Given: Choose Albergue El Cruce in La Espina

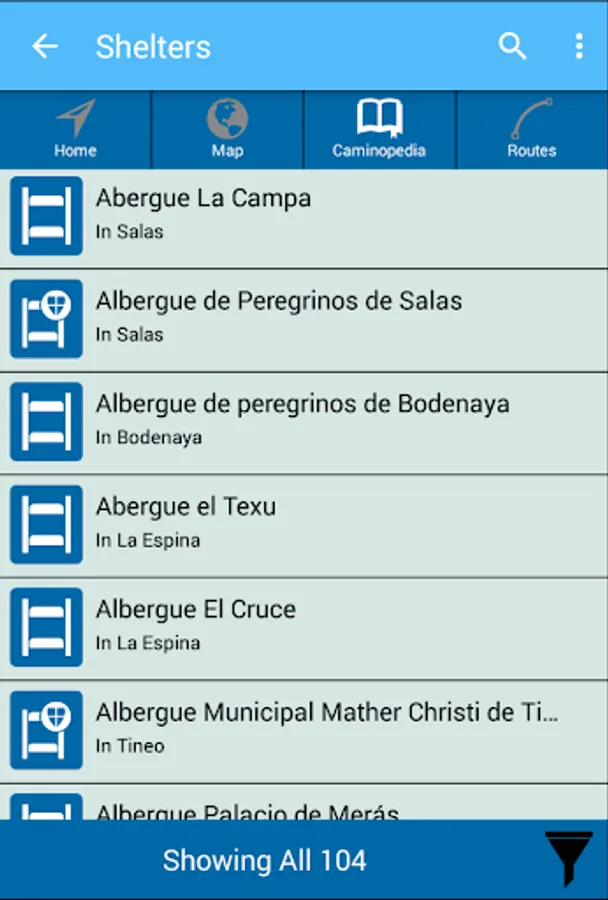Looking at the screenshot, I should click(x=304, y=628).
